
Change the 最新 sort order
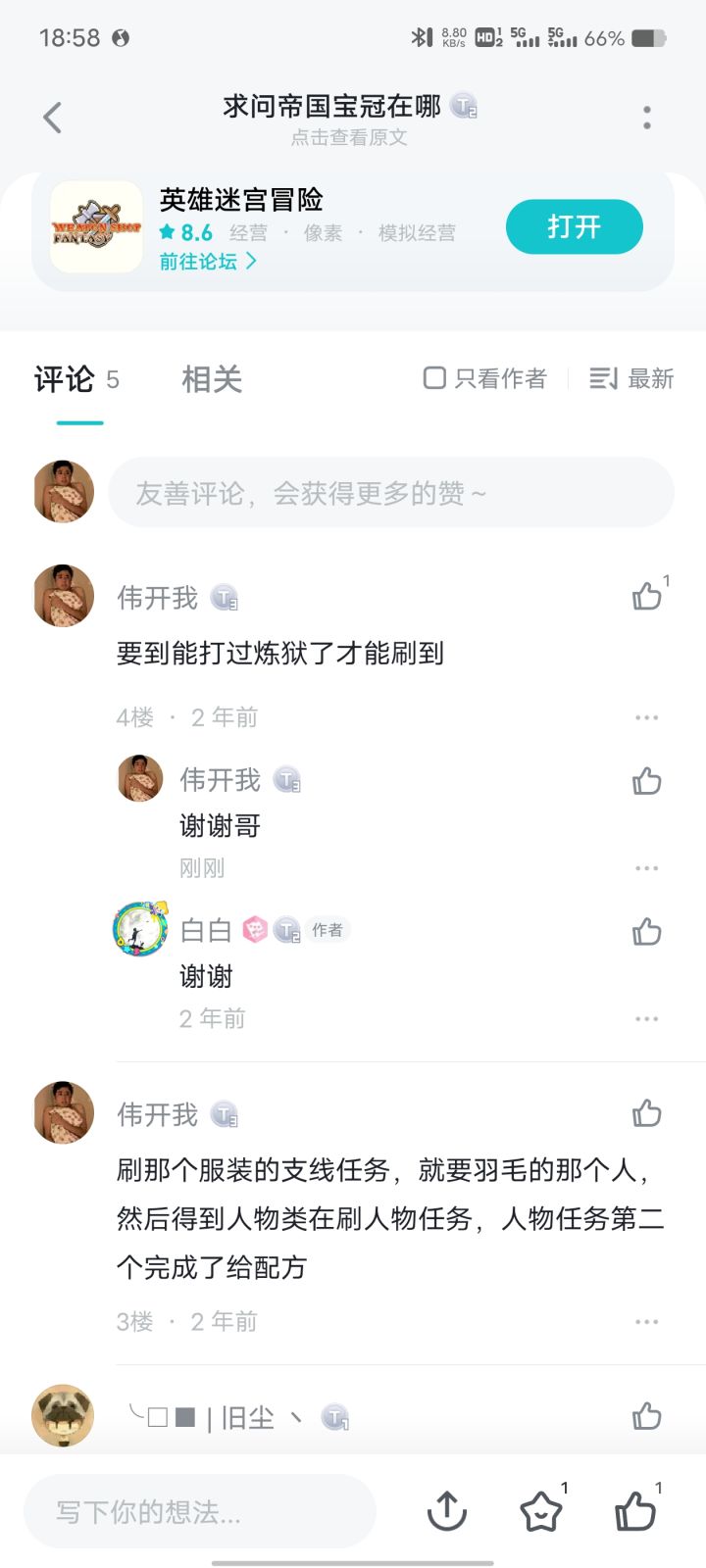click(x=631, y=378)
